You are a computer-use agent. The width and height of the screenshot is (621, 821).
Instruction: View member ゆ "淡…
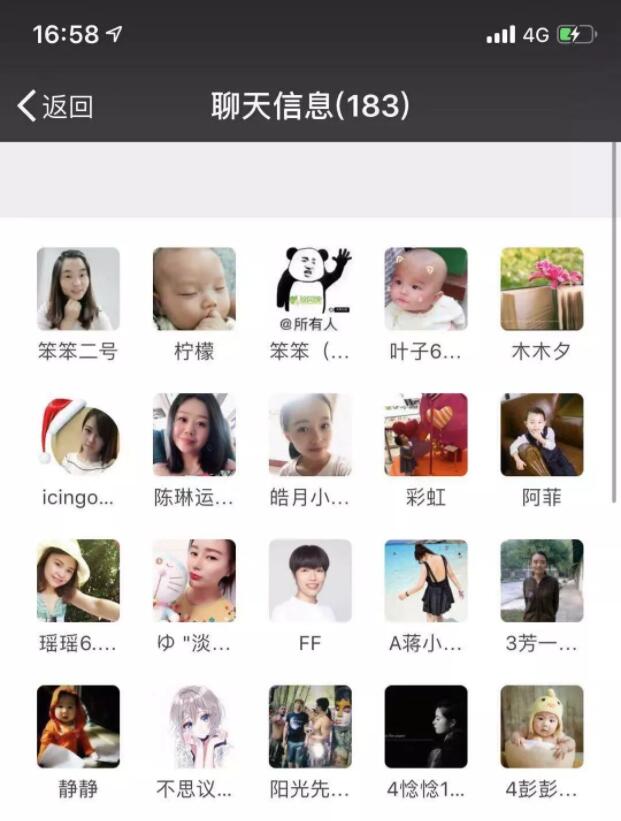(194, 581)
